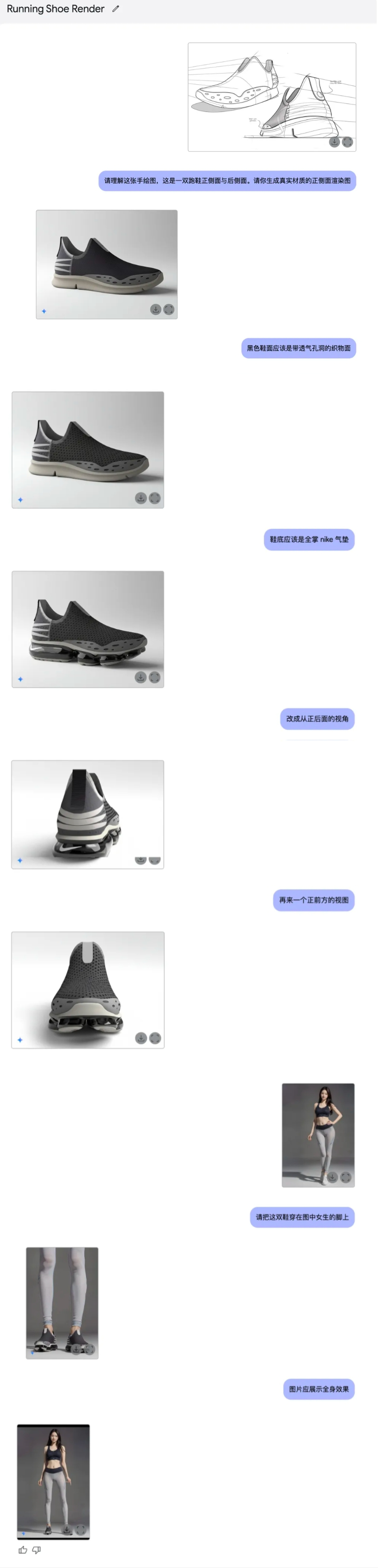378x1568 pixels.
Task: Download the Nike air-cushion side view render
Action: point(140,677)
